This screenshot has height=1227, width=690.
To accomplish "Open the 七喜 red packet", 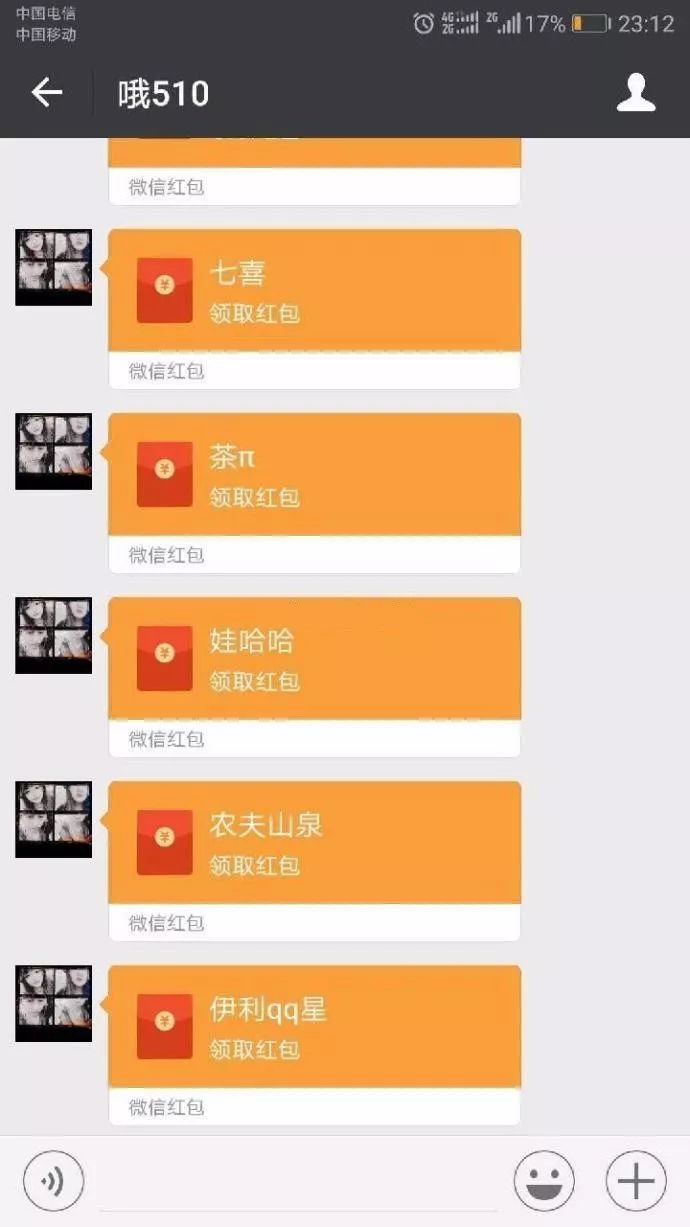I will click(314, 291).
